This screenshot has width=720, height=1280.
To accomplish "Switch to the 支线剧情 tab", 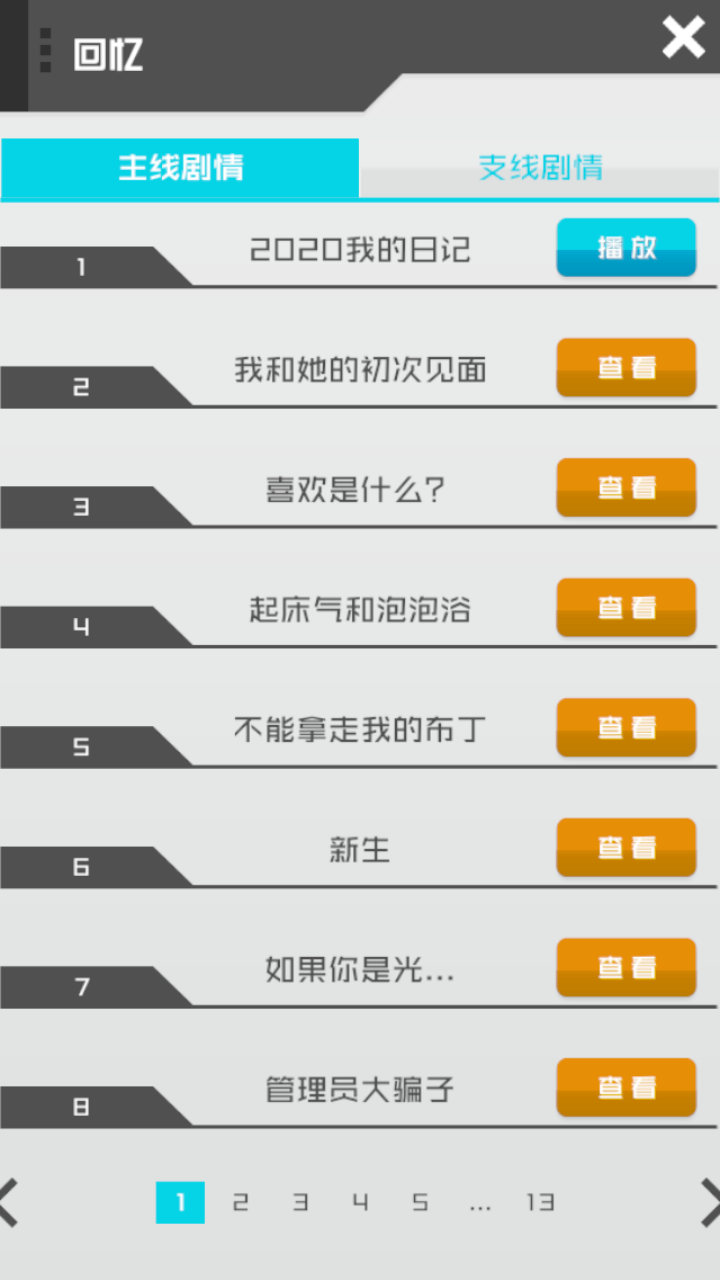I will 540,168.
